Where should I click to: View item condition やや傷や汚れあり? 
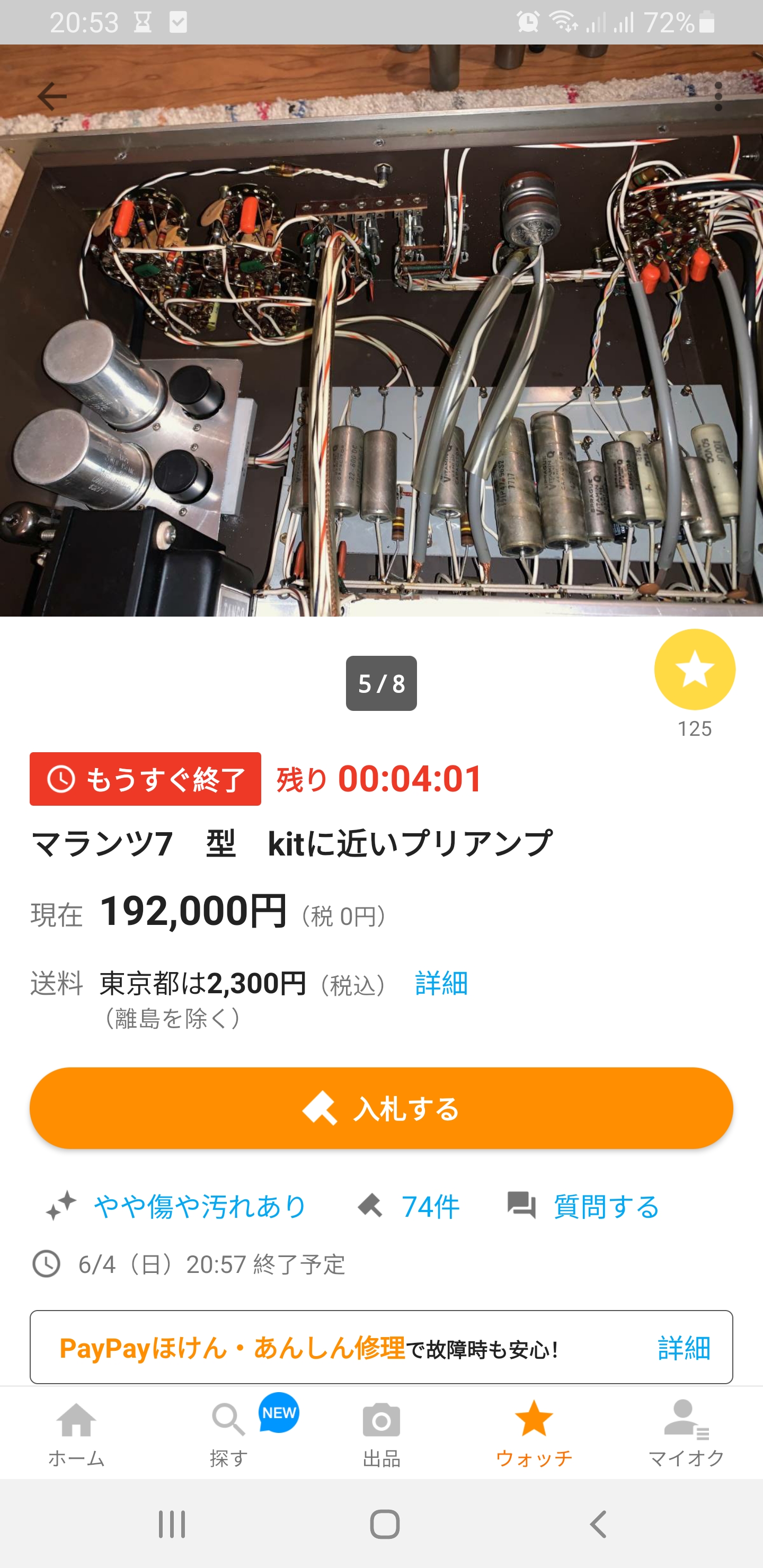click(200, 1206)
